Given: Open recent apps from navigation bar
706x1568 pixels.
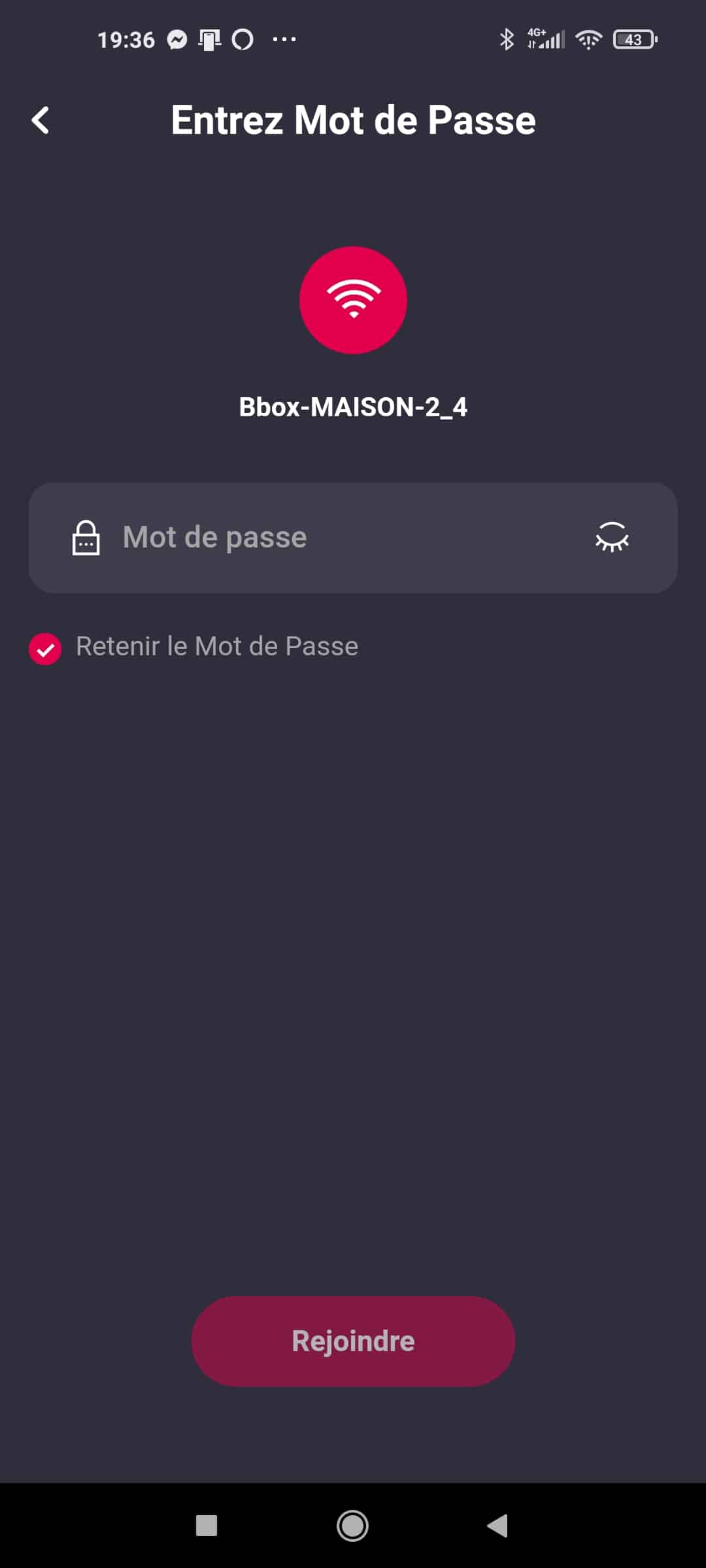Looking at the screenshot, I should [207, 1526].
